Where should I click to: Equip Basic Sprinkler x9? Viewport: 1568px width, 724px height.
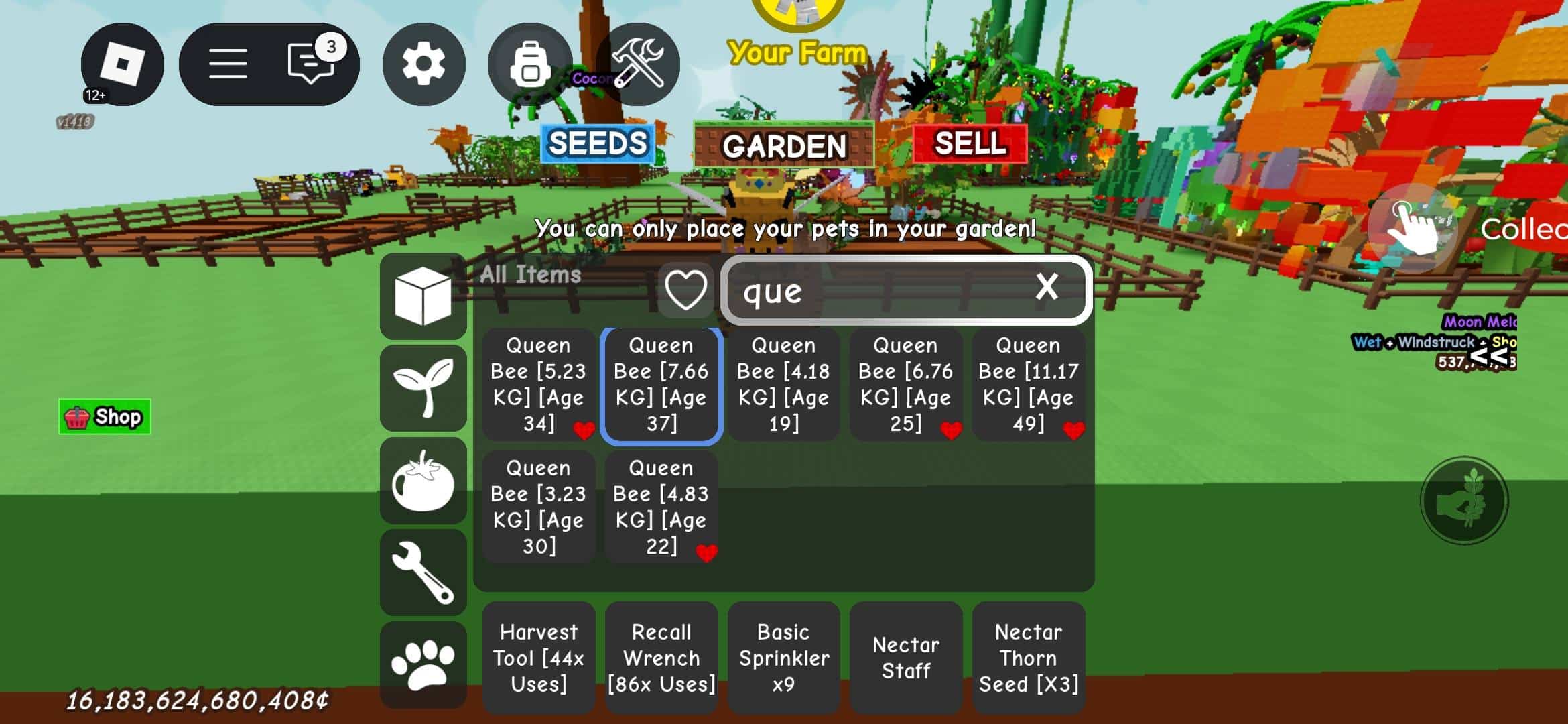coord(783,658)
